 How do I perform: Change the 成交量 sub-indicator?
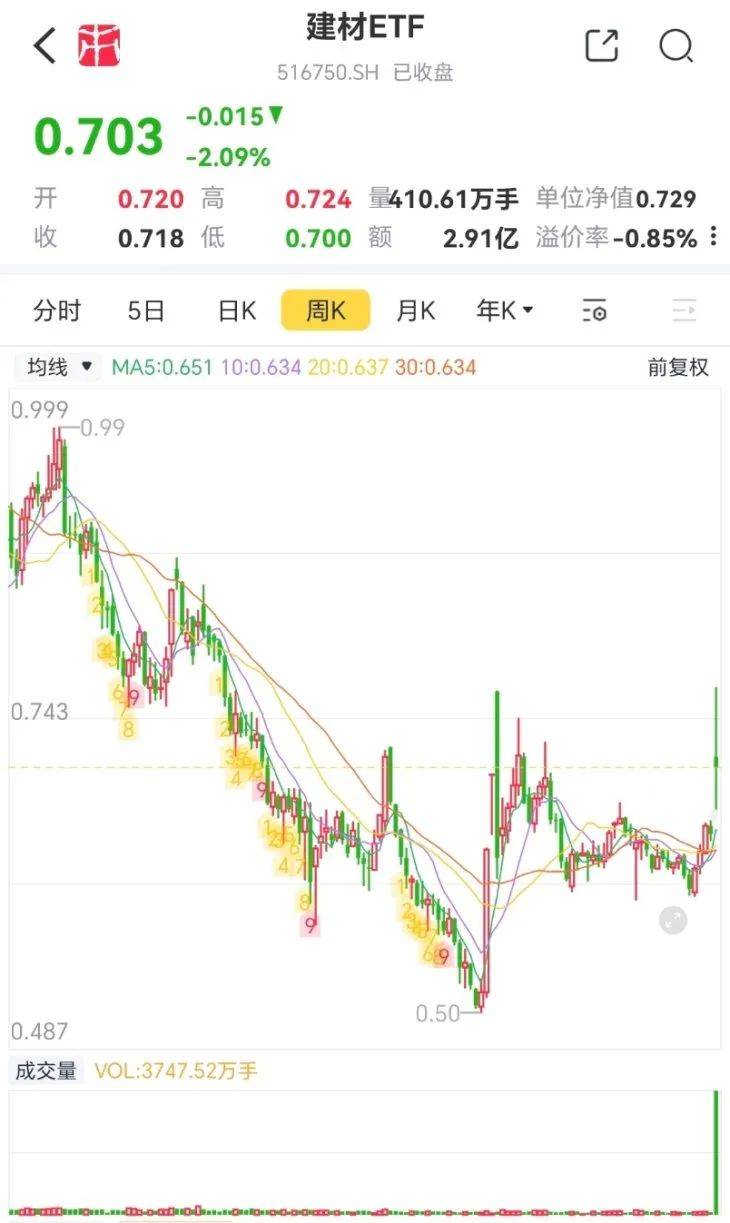tap(45, 1071)
